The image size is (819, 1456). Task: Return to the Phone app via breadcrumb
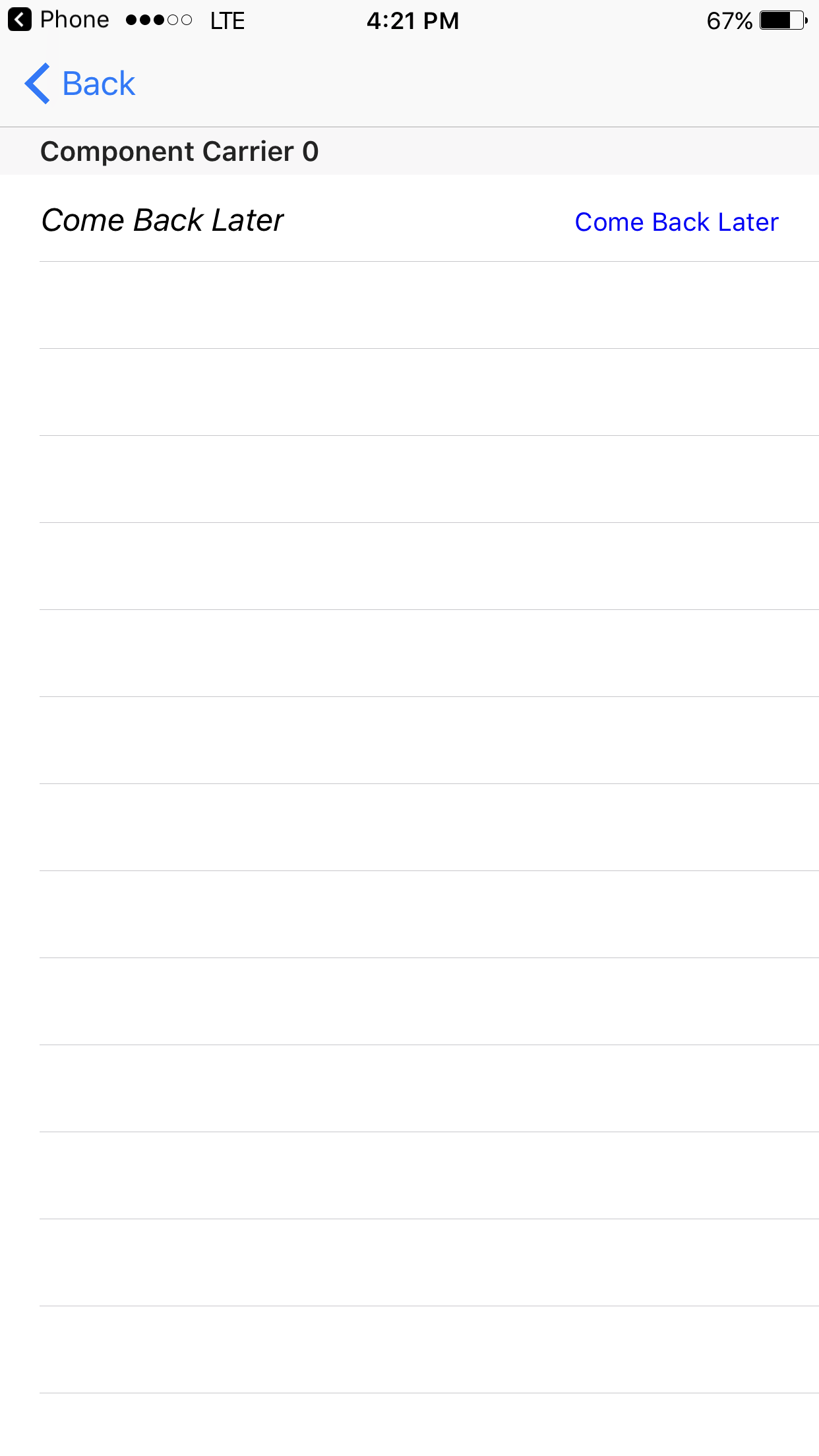(x=59, y=20)
